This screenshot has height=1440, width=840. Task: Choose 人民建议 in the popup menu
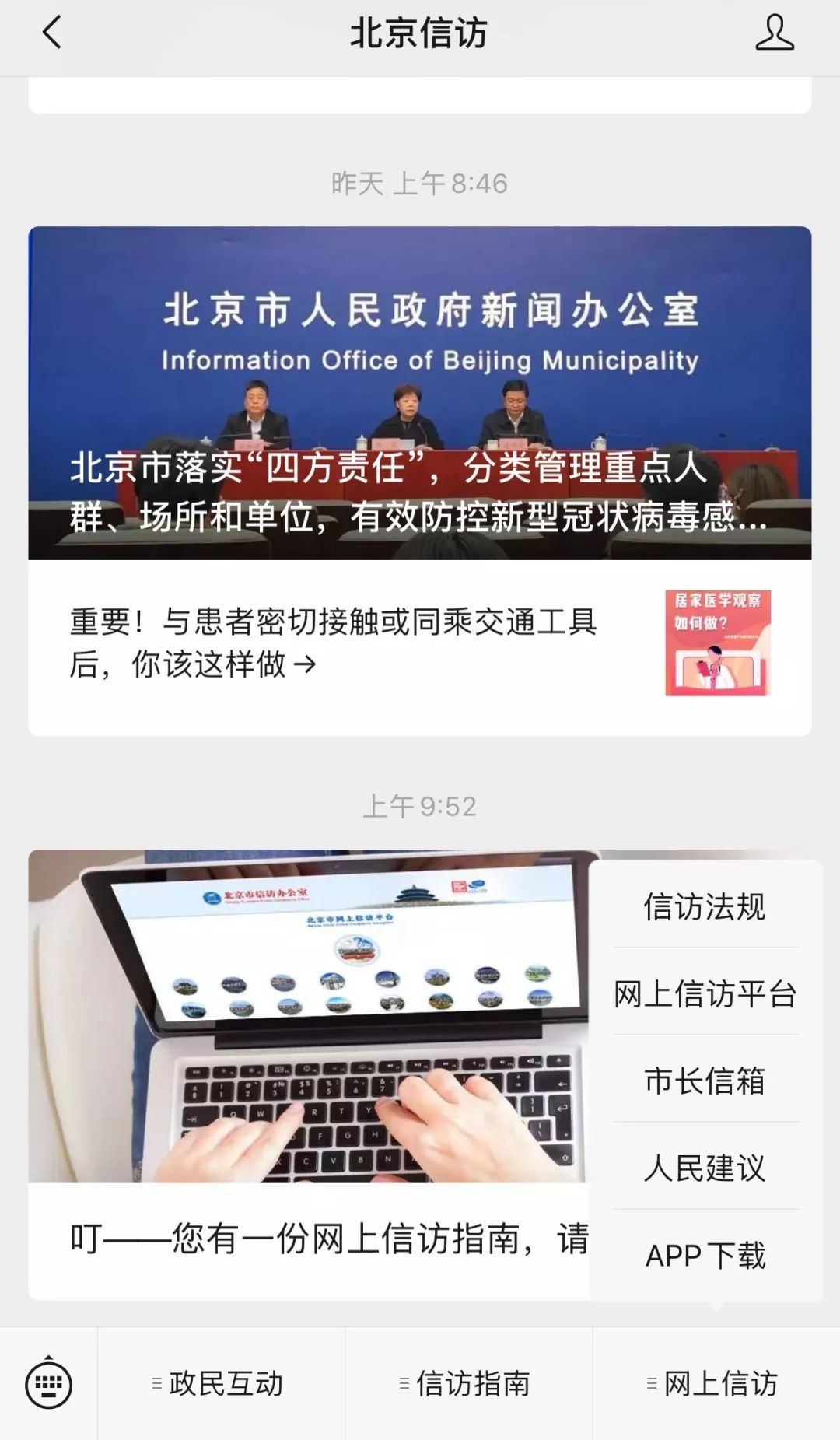point(705,1168)
